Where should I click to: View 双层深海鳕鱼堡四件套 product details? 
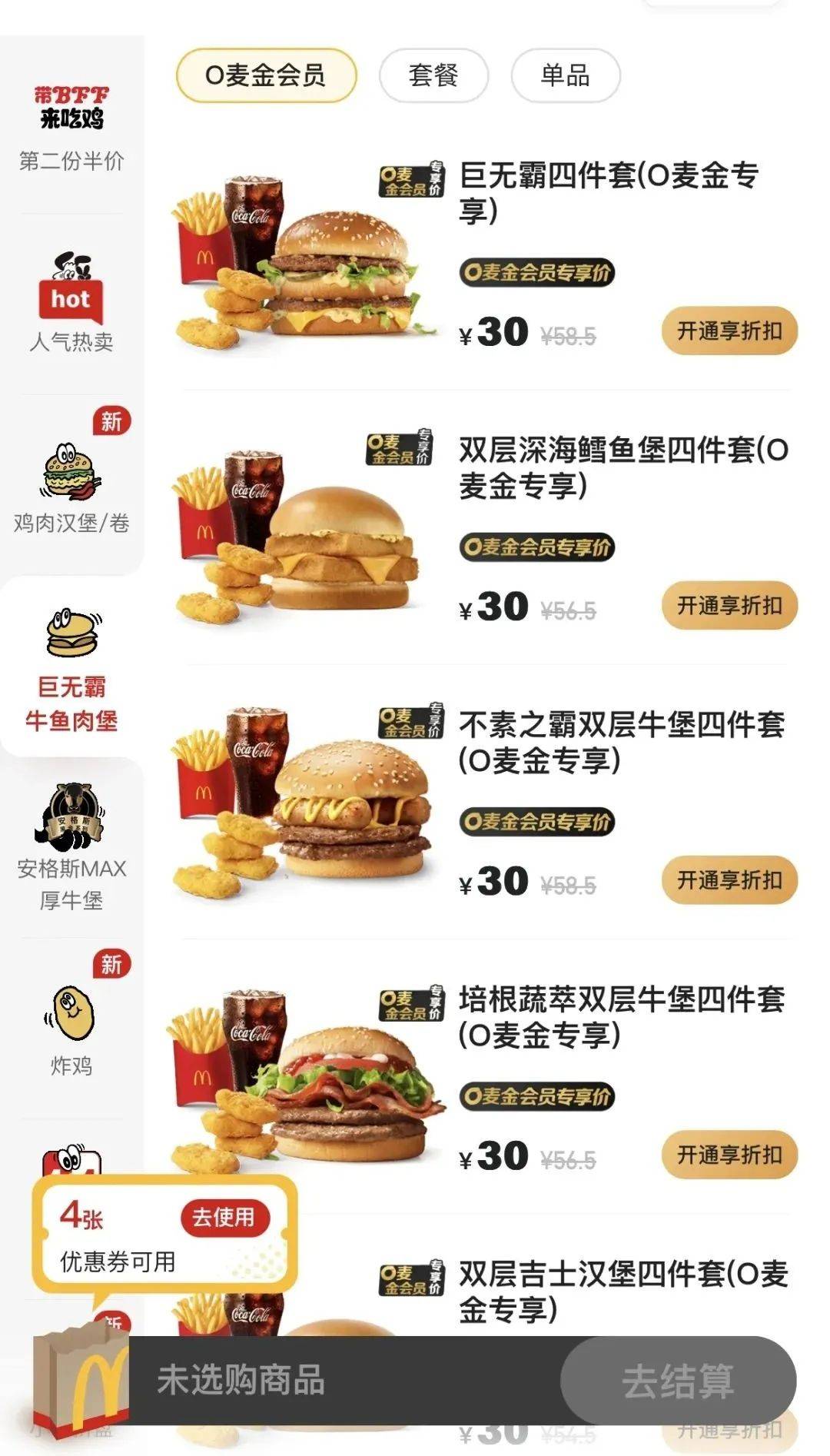[x=622, y=467]
